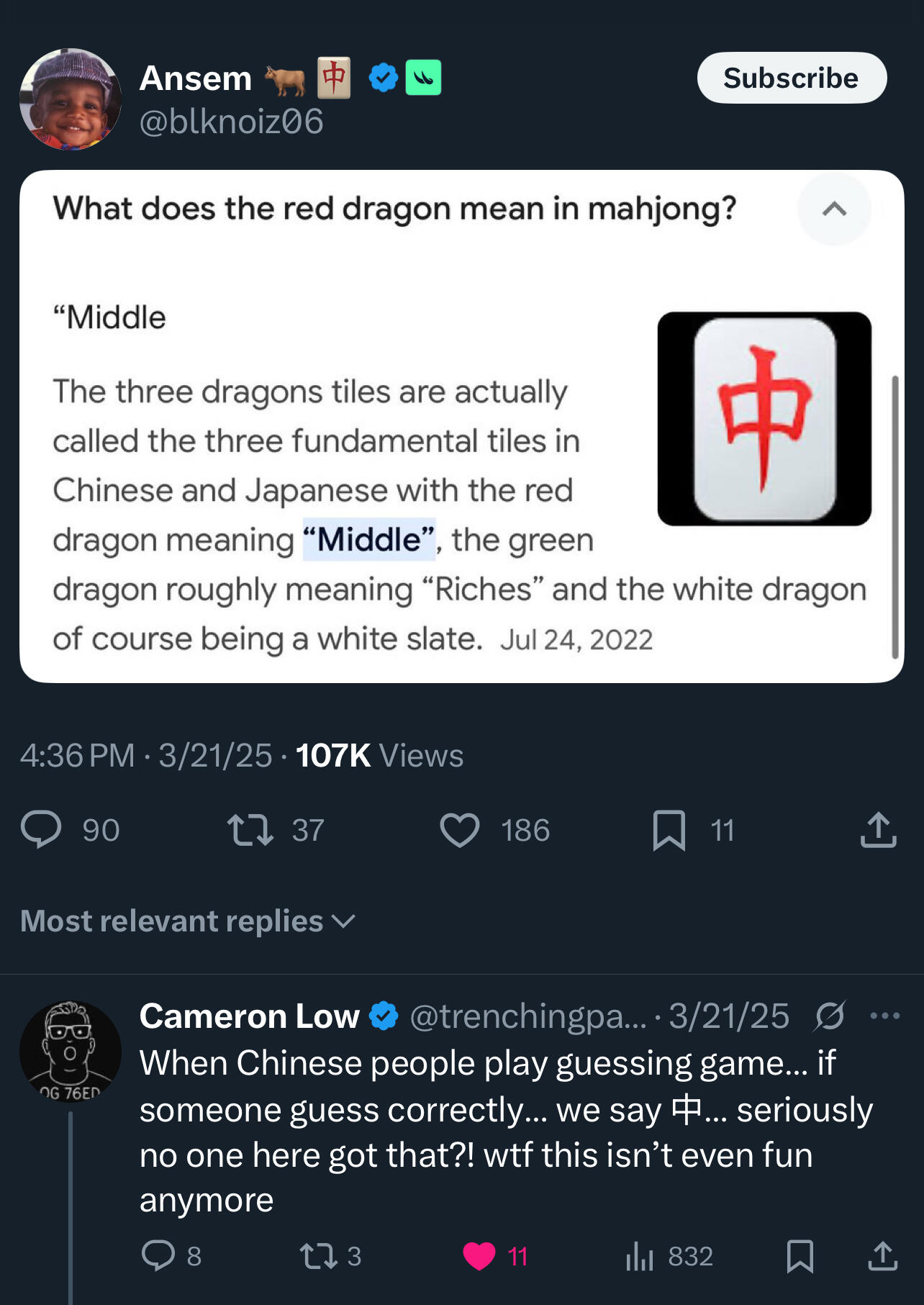Bookmark Cameron Low's reply
This screenshot has width=924, height=1305.
[x=800, y=1256]
